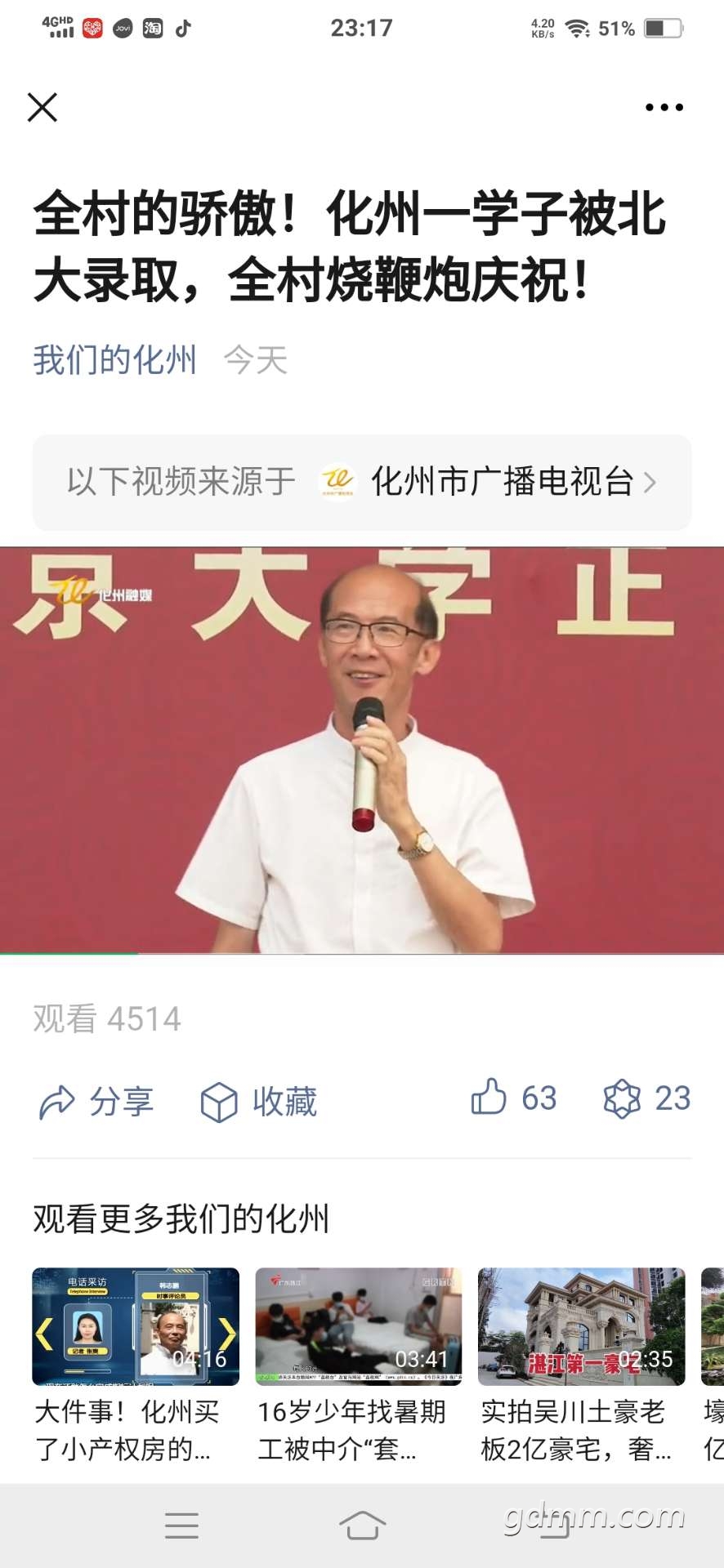Open the system recent apps menu

coord(181,1525)
